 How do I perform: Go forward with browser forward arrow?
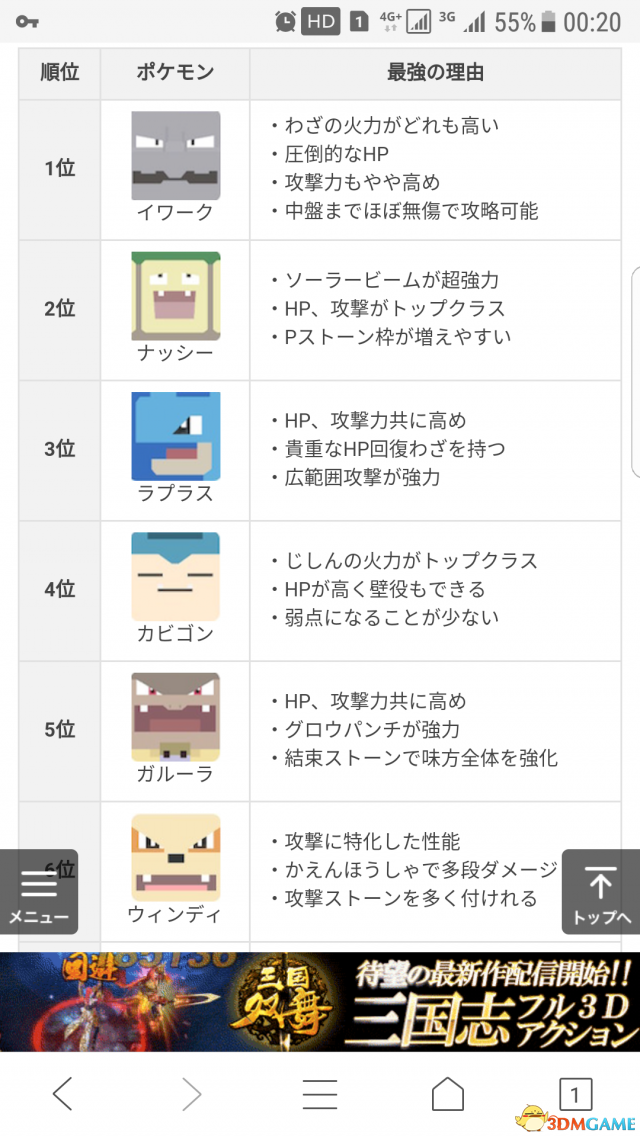(x=191, y=1093)
